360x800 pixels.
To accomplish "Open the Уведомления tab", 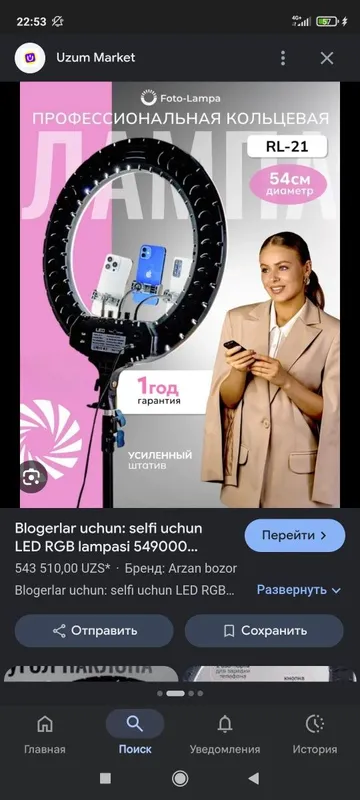I will coord(225,734).
